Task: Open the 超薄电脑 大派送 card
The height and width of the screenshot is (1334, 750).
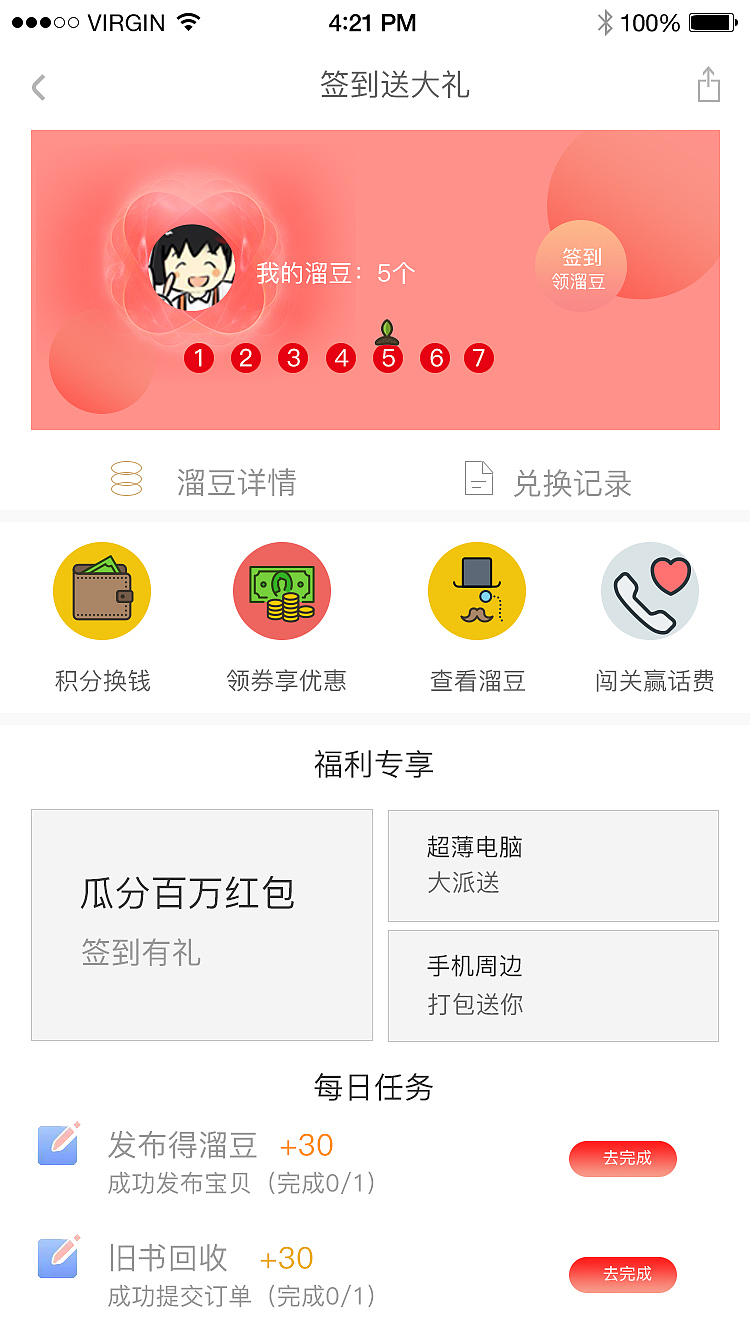Action: click(x=553, y=865)
